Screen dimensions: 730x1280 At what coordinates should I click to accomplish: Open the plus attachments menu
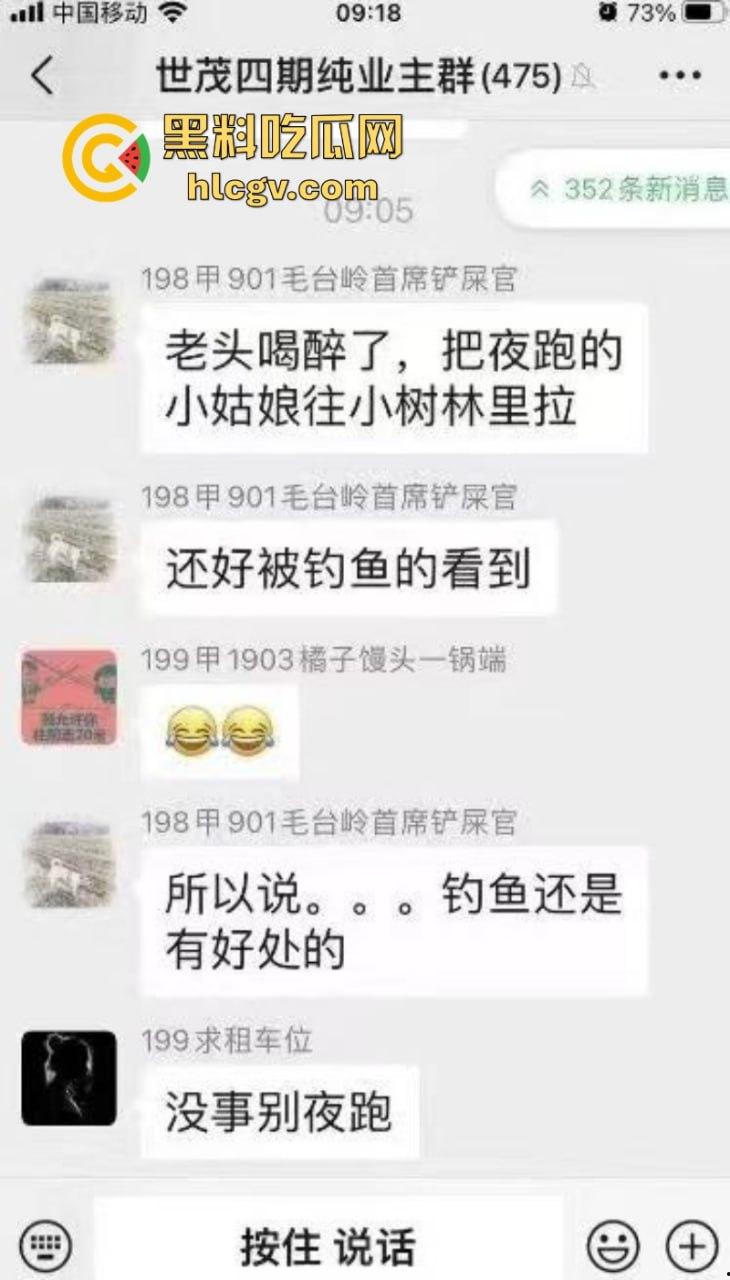(x=691, y=1246)
